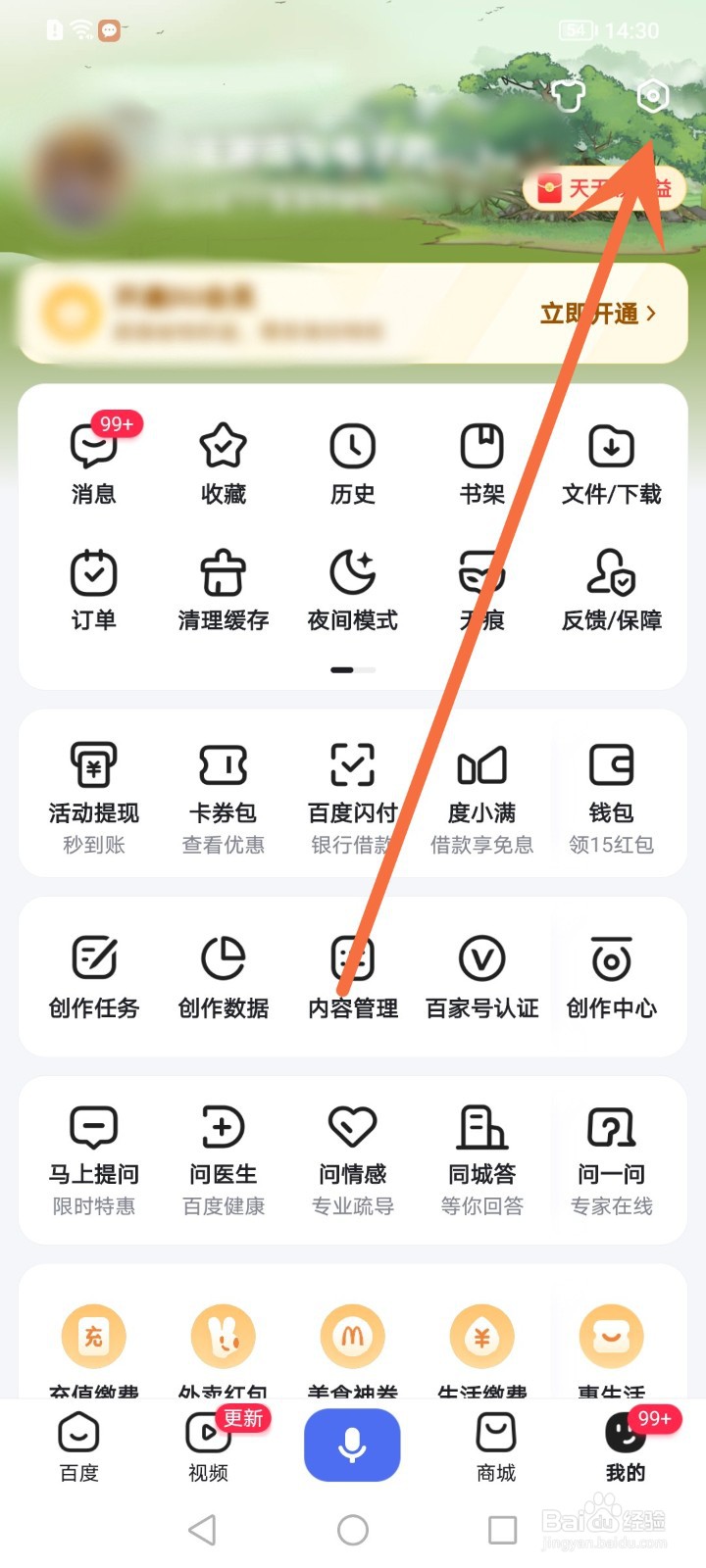Open the settings gear at top right
This screenshot has height=1568, width=706.
pyautogui.click(x=653, y=95)
